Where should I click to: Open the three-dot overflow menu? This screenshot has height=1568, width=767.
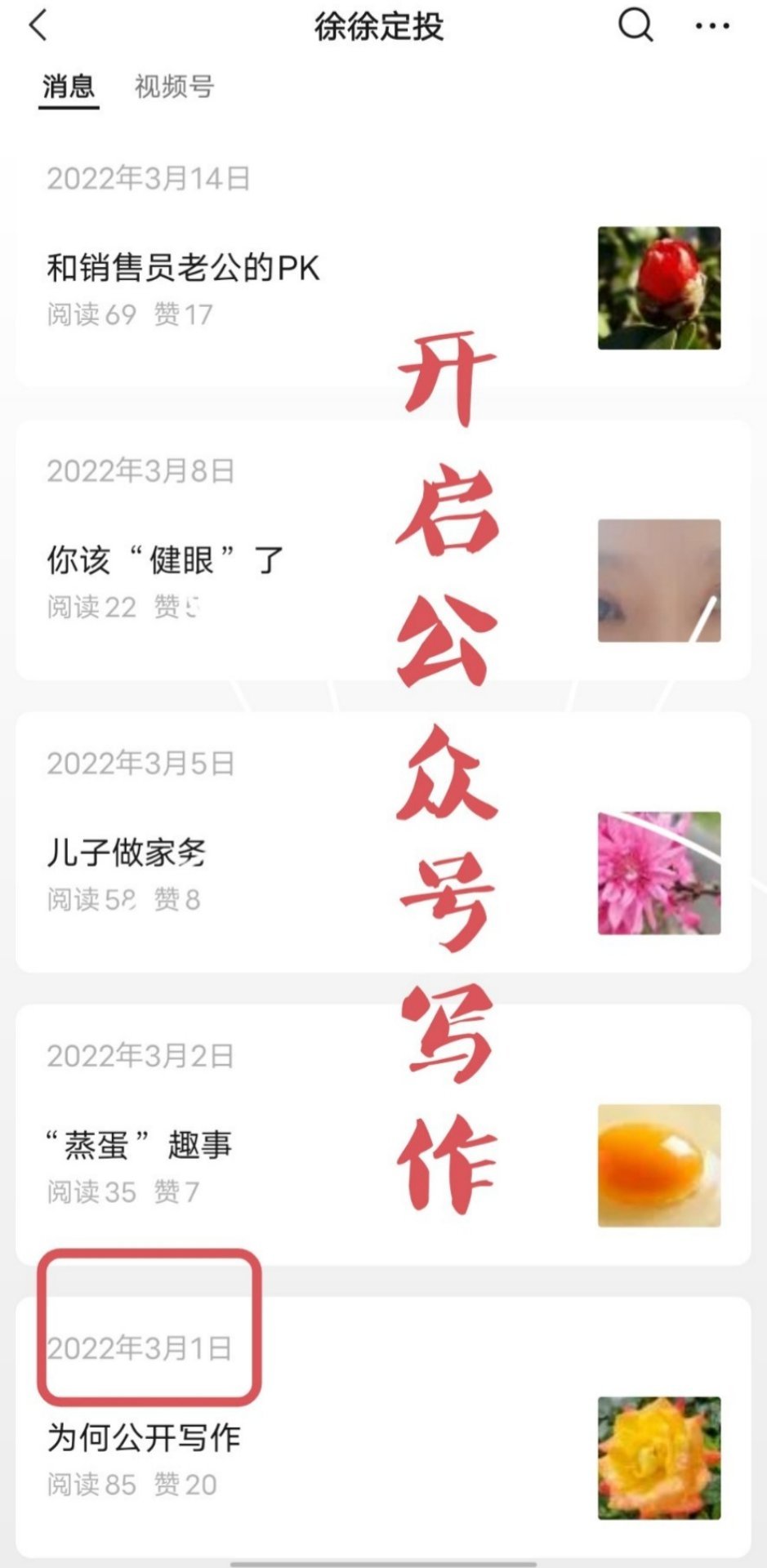(711, 26)
